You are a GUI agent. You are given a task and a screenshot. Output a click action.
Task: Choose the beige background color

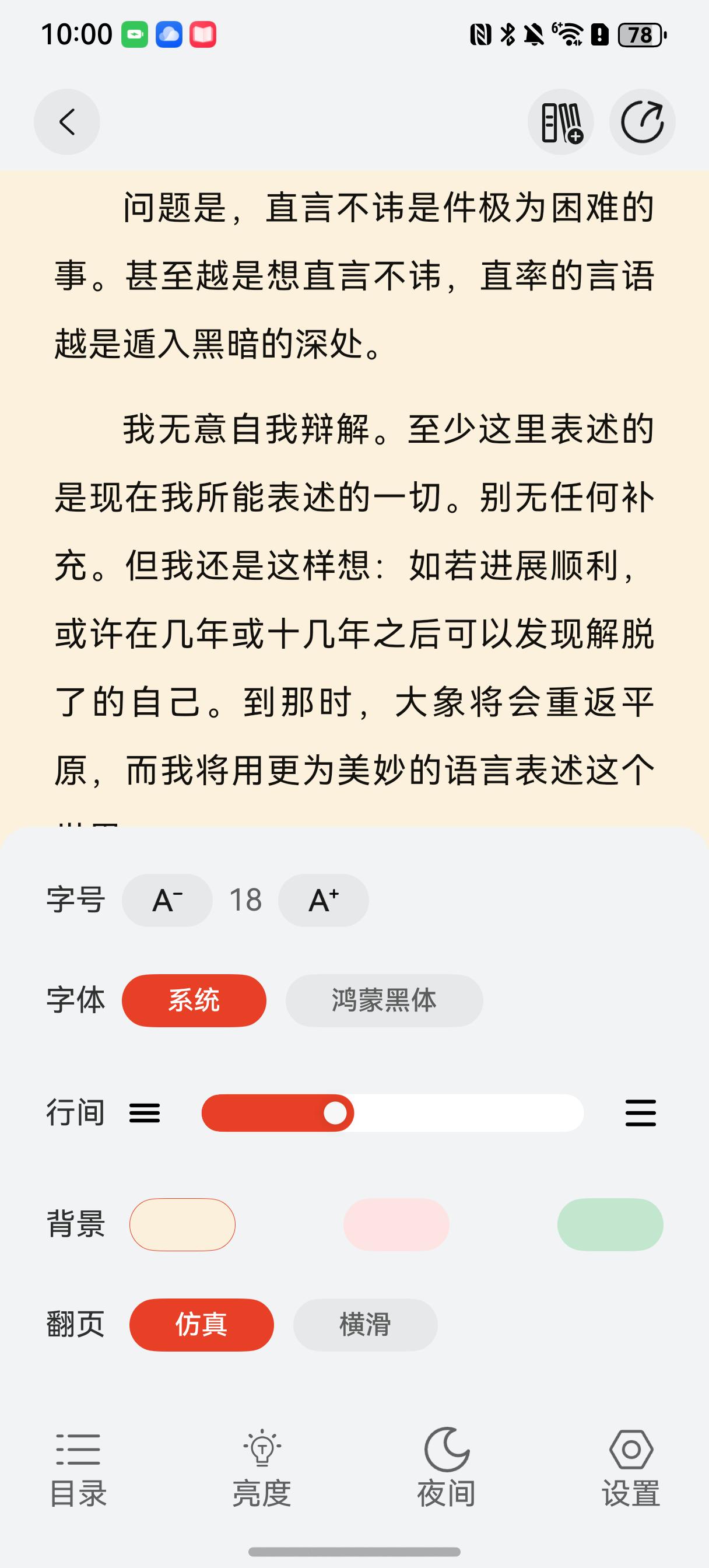[x=182, y=1224]
